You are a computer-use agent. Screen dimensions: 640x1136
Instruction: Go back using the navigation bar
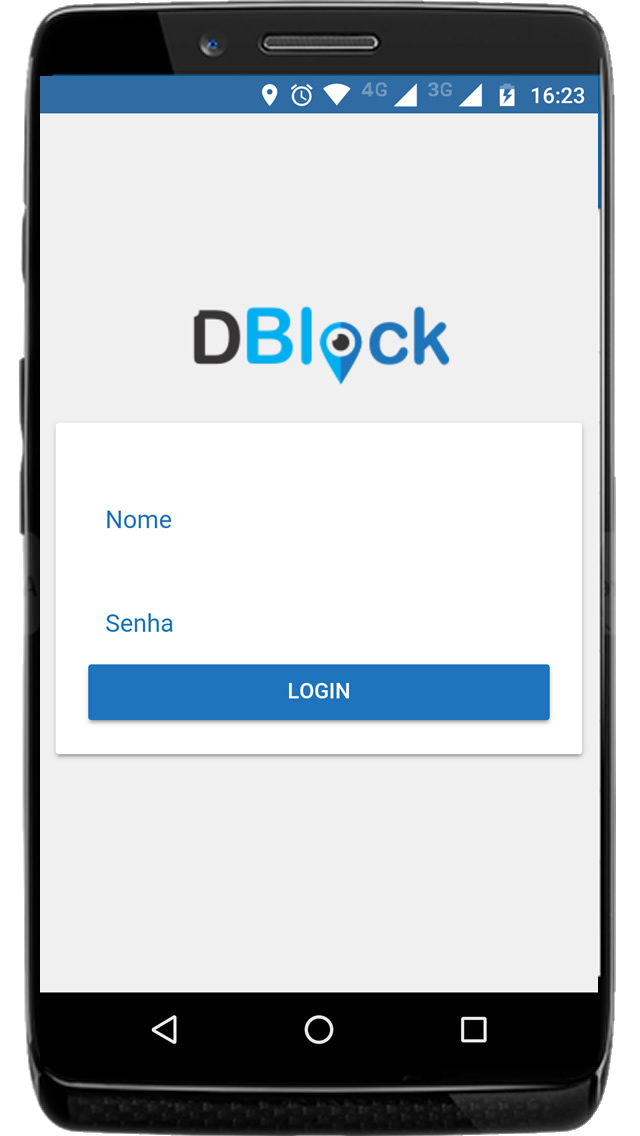(x=165, y=1029)
